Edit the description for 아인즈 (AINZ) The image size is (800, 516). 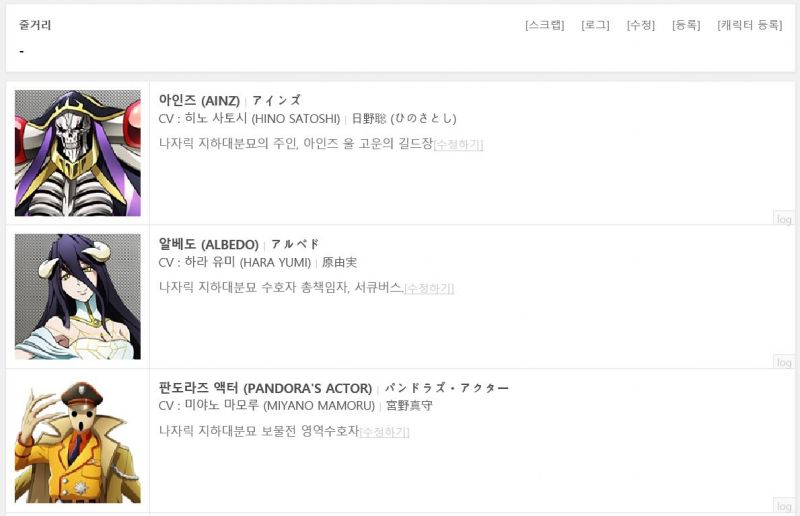(x=458, y=145)
